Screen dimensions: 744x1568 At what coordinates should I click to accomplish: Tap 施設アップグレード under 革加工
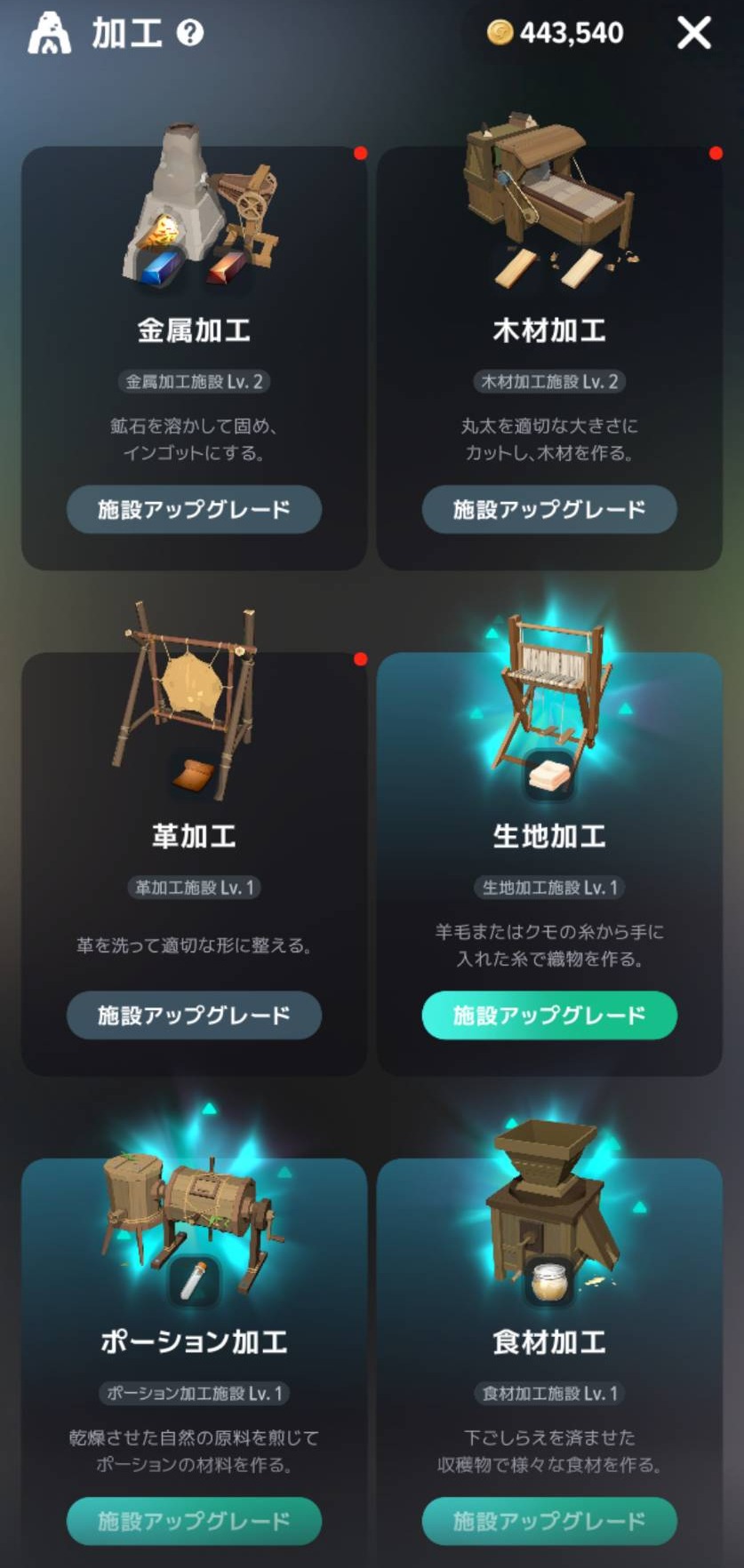click(x=194, y=1015)
